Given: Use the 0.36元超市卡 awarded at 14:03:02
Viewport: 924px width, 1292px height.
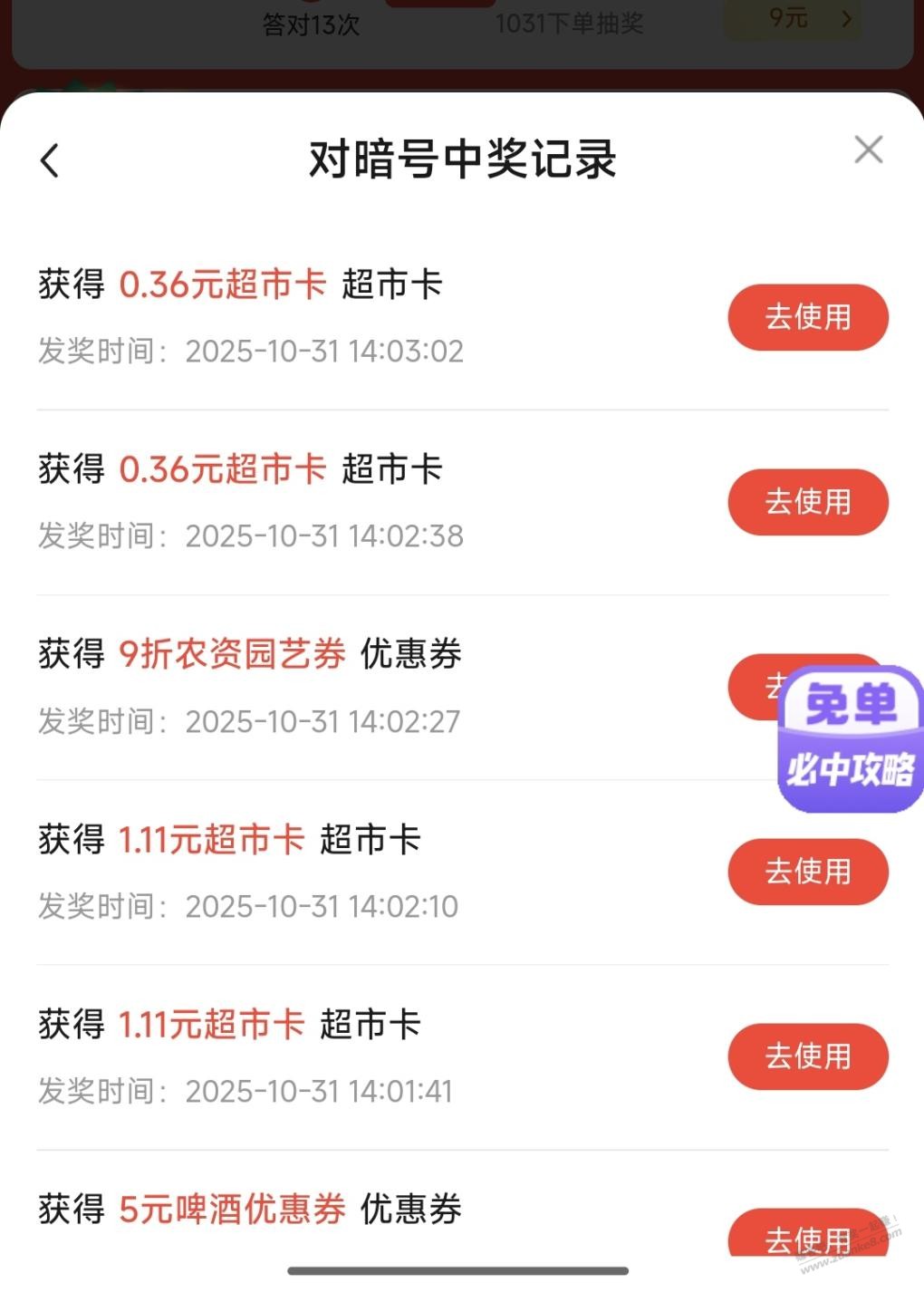Looking at the screenshot, I should (x=807, y=317).
